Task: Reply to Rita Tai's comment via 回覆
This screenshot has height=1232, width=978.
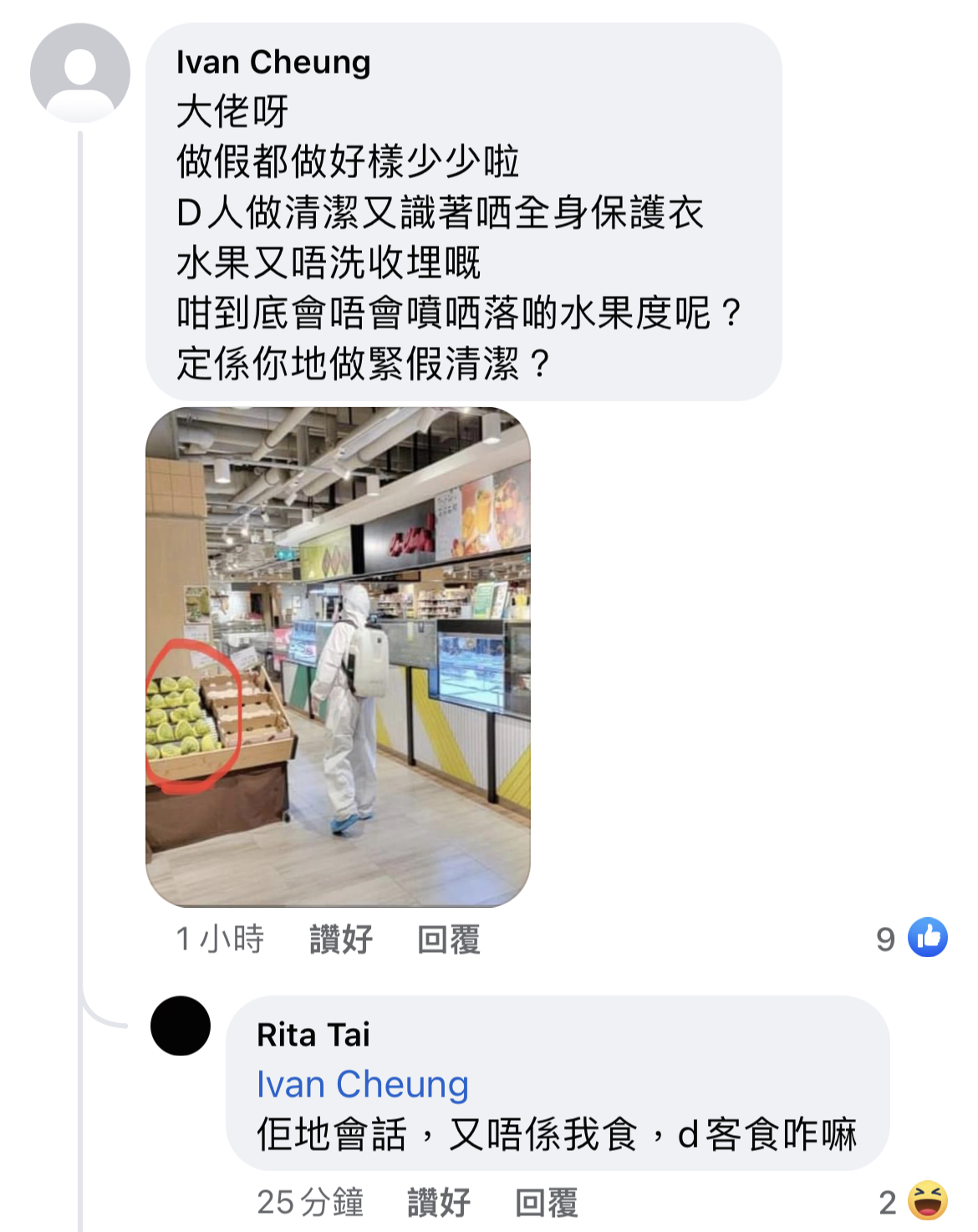Action: (547, 1202)
